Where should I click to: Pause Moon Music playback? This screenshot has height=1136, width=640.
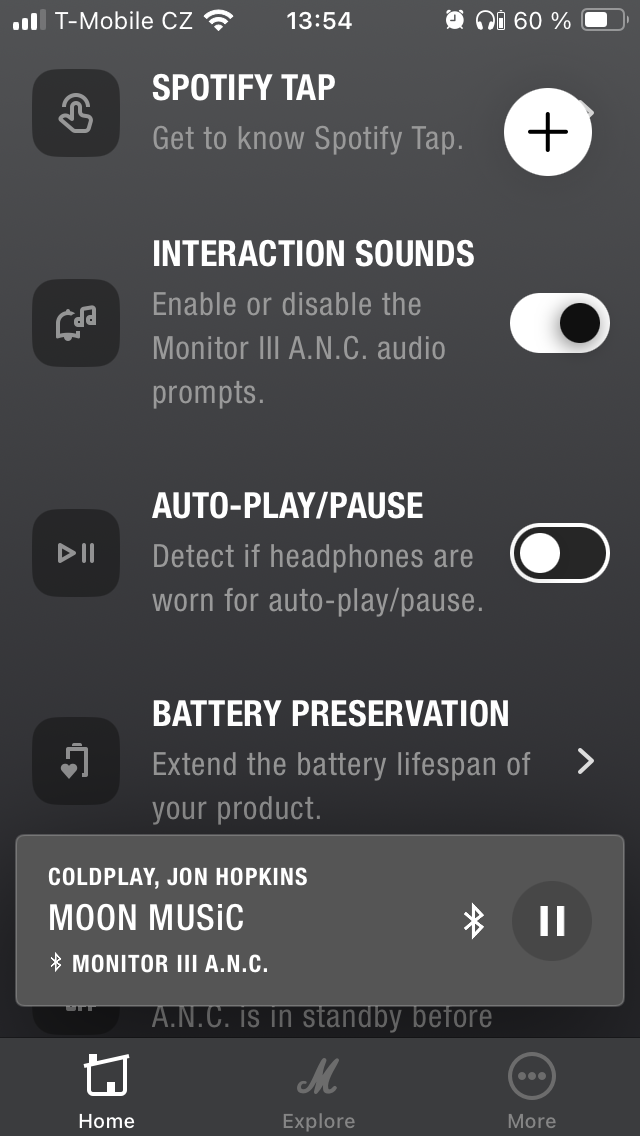[552, 921]
